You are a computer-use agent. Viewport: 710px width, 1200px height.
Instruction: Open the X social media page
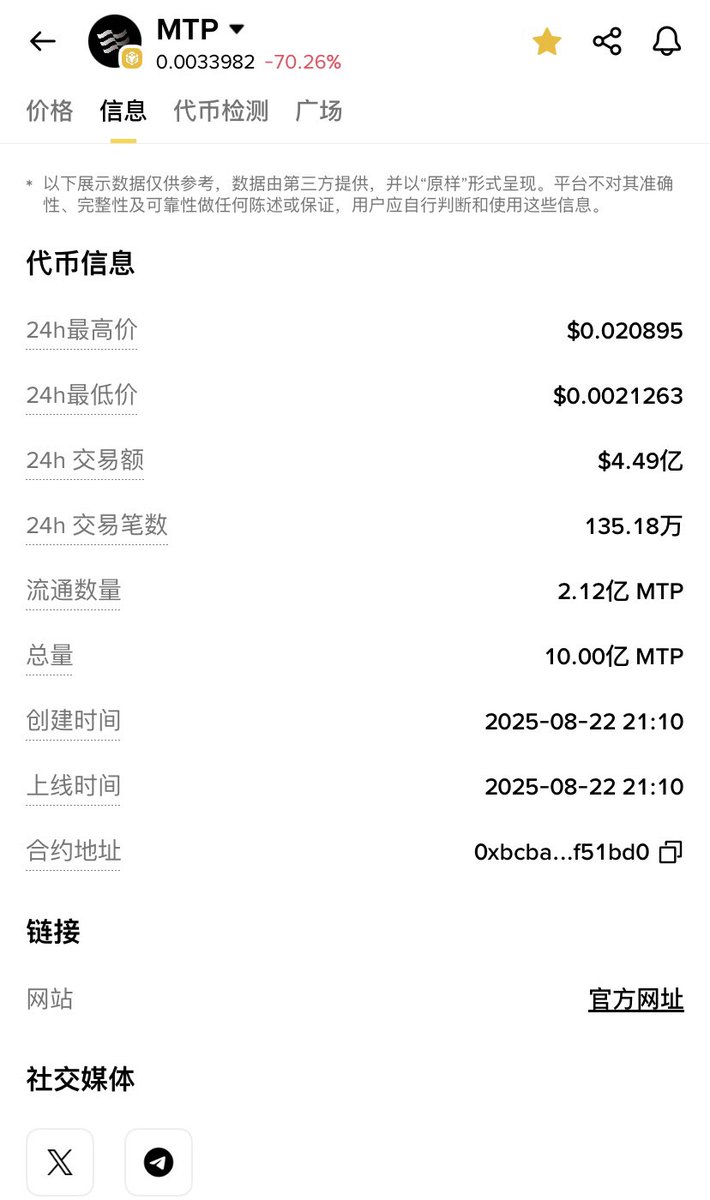click(x=60, y=1162)
